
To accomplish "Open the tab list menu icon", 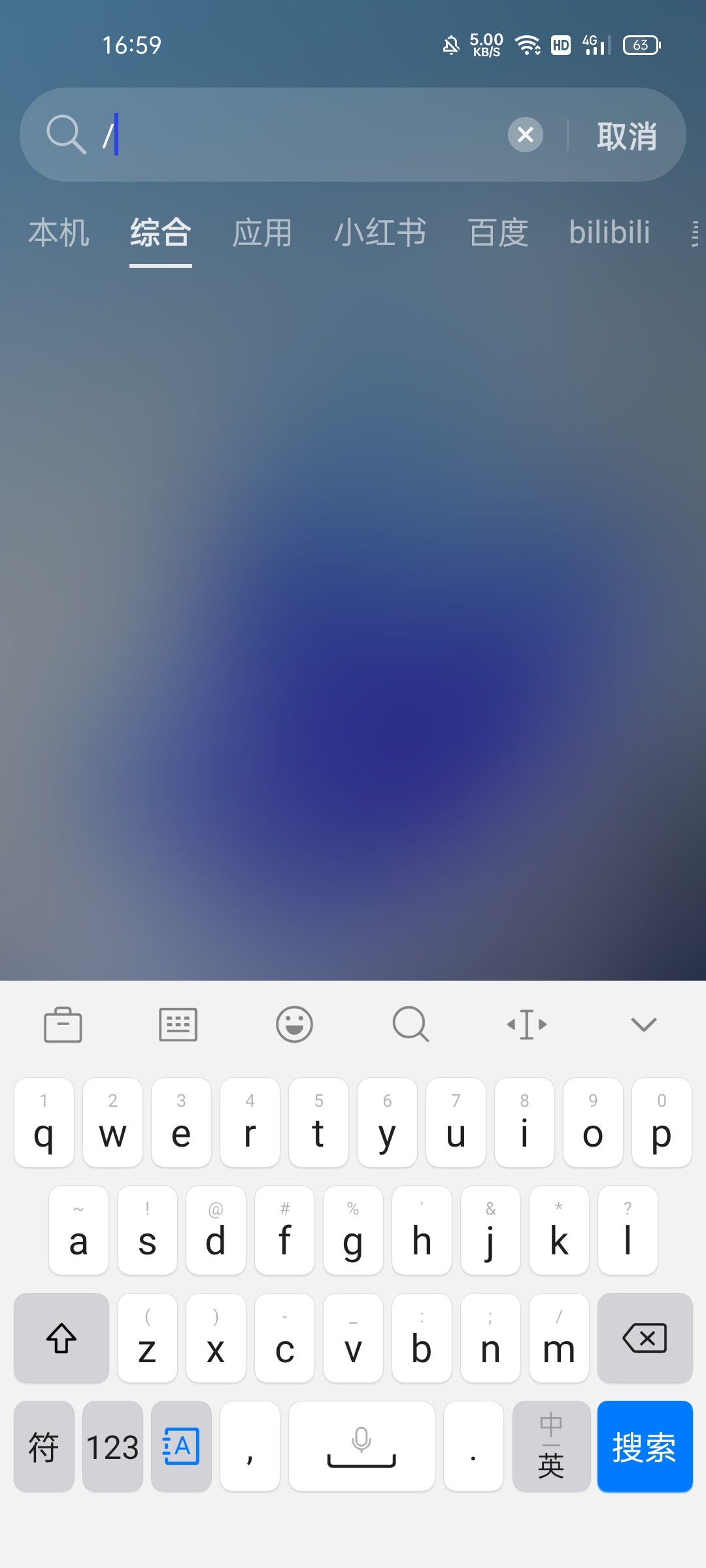I will (x=696, y=233).
